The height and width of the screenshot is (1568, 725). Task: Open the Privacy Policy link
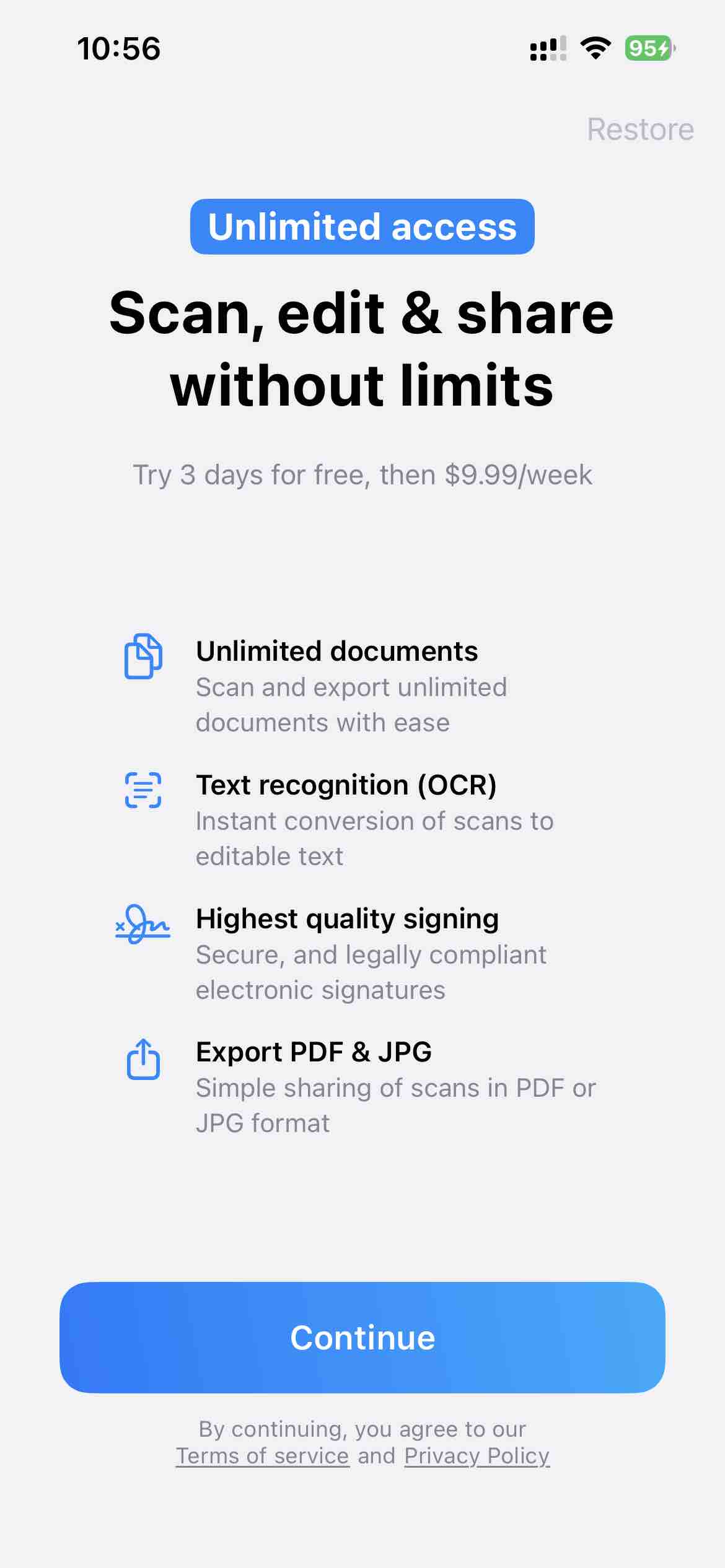point(476,1456)
